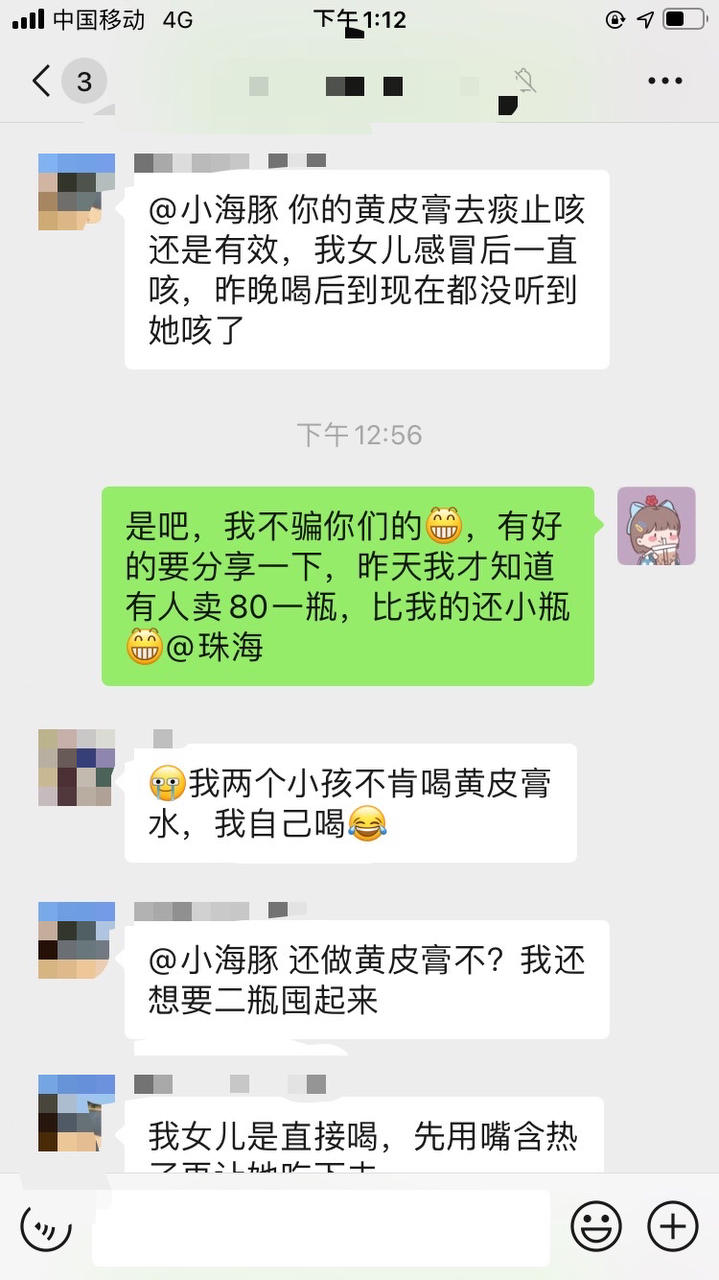This screenshot has width=719, height=1280.
Task: Open avatar beside the cough remedy message
Action: [x=76, y=192]
